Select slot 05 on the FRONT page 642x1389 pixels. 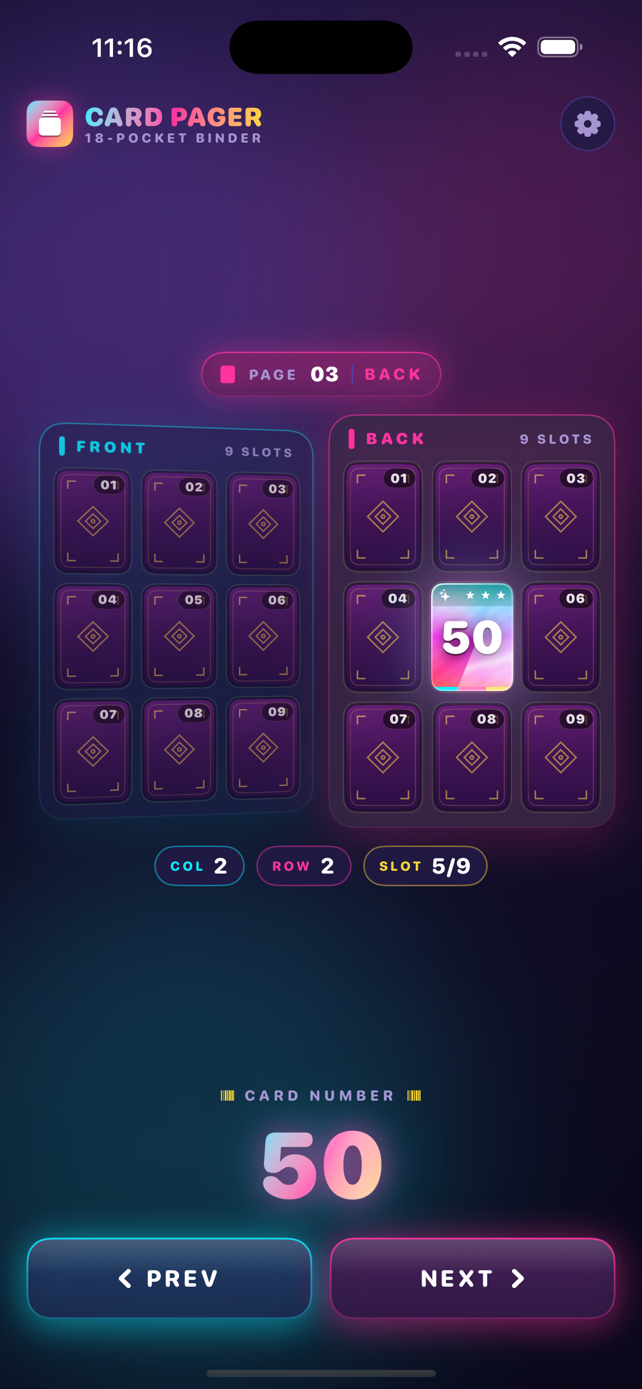point(180,636)
